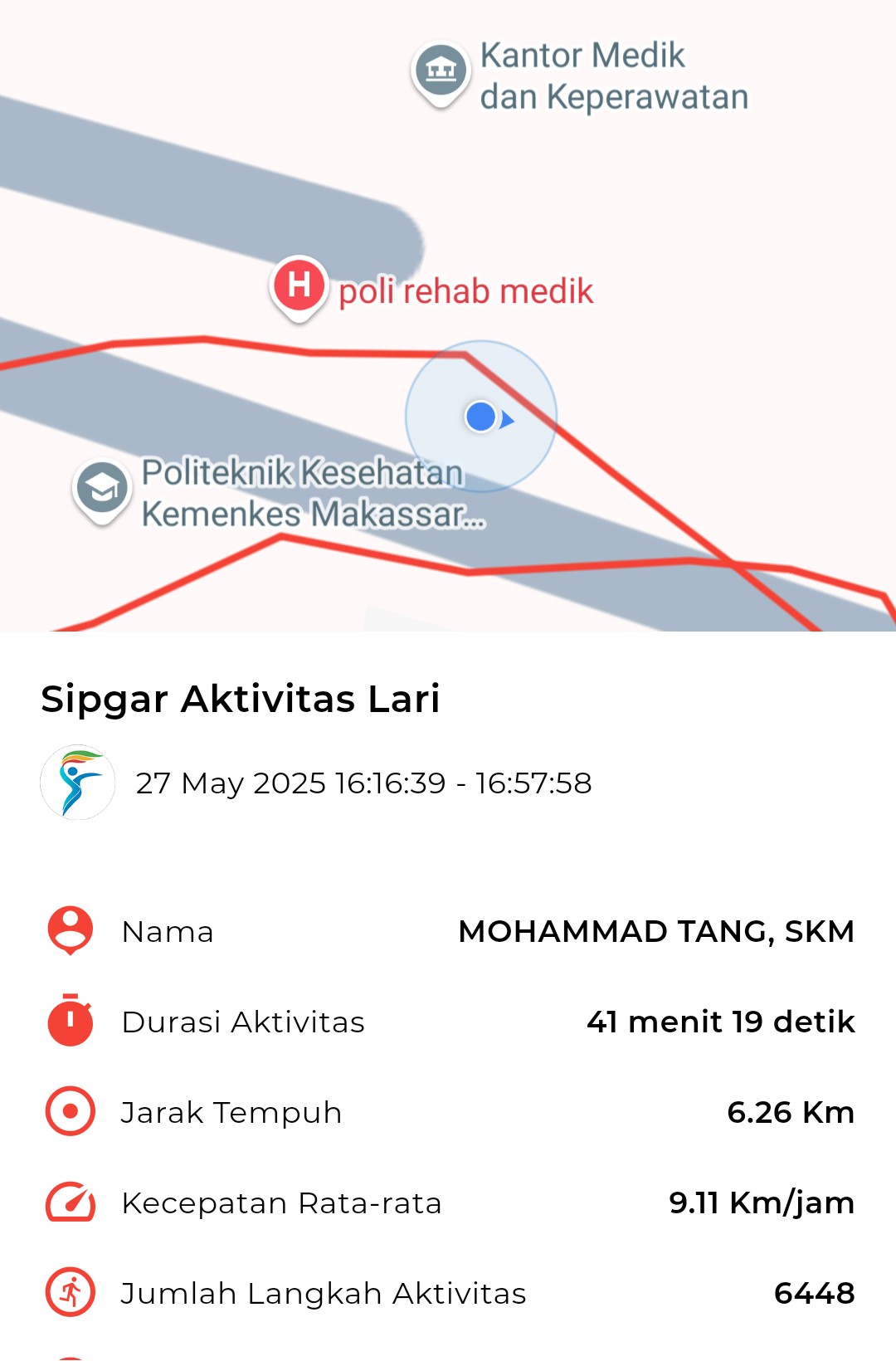Screen dimensions: 896x1361
Task: Click the distance value 6.26 Km
Action: [x=790, y=1112]
